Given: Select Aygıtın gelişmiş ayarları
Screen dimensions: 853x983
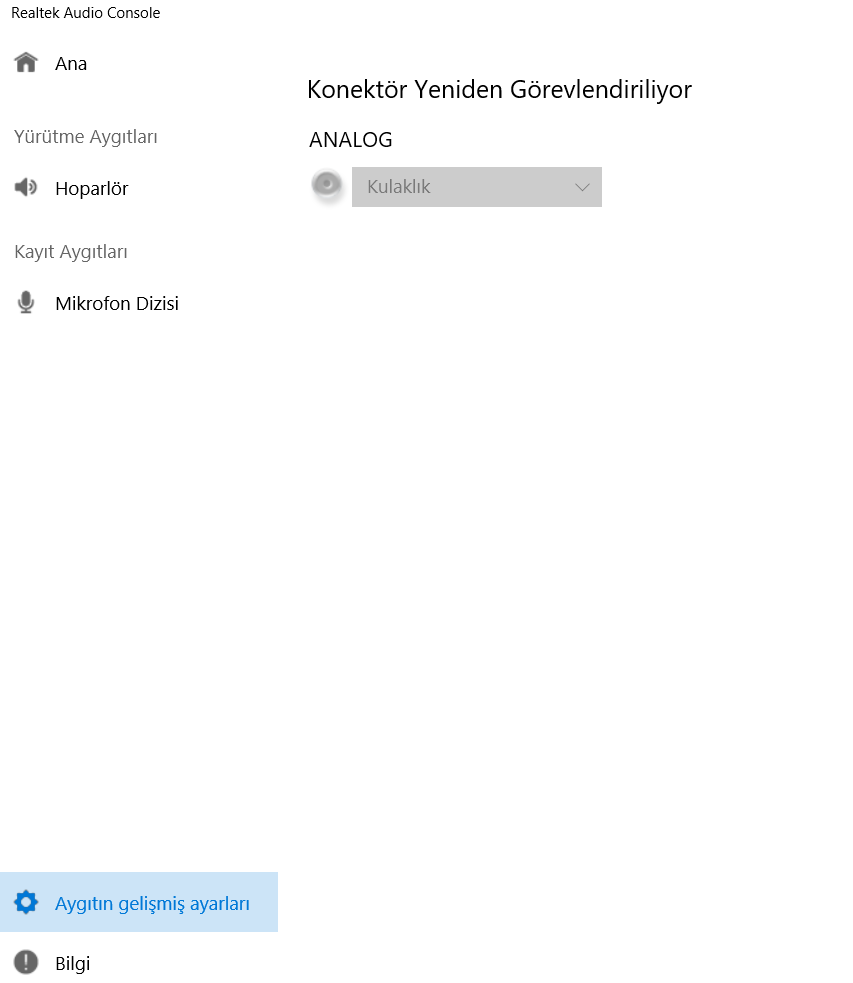Looking at the screenshot, I should [x=152, y=903].
